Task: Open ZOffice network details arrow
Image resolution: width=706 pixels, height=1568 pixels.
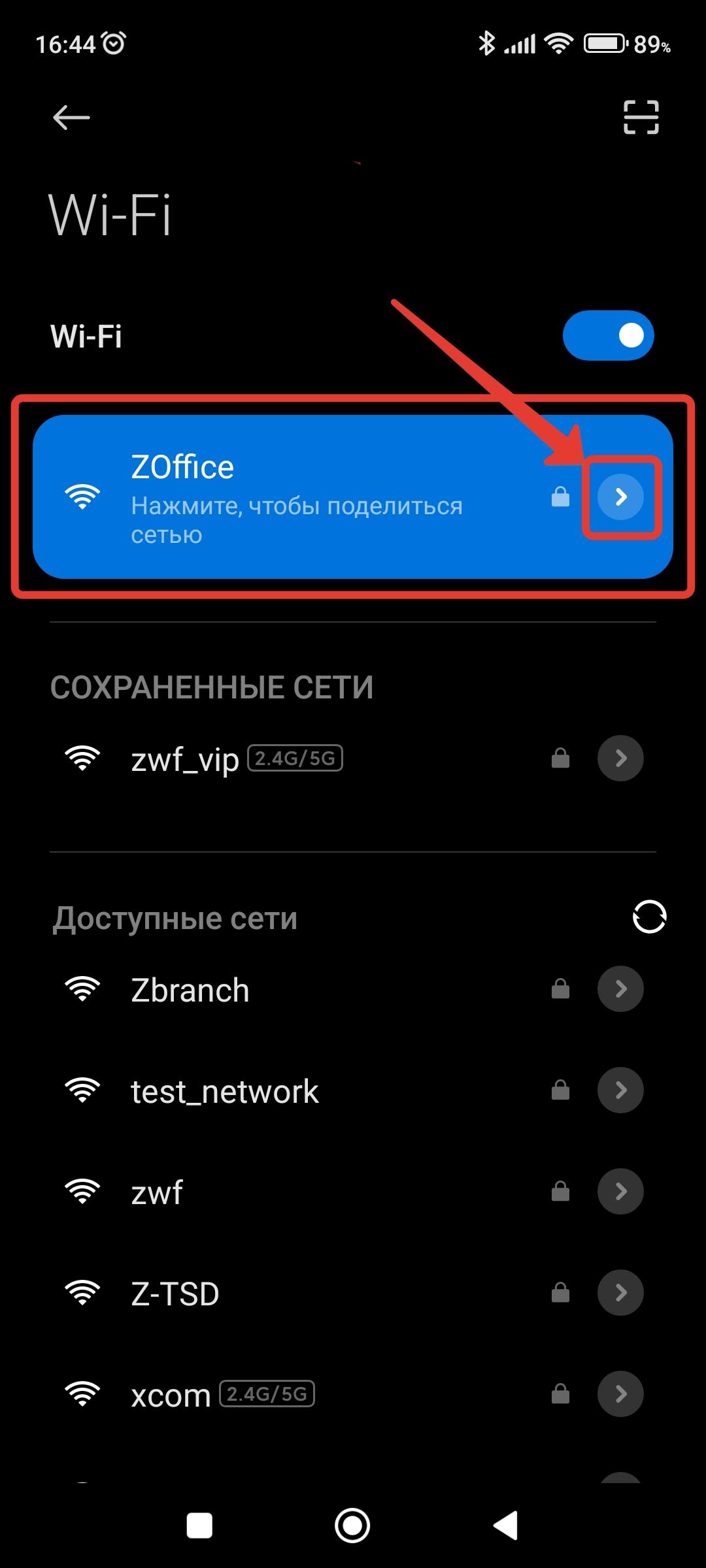Action: (620, 497)
